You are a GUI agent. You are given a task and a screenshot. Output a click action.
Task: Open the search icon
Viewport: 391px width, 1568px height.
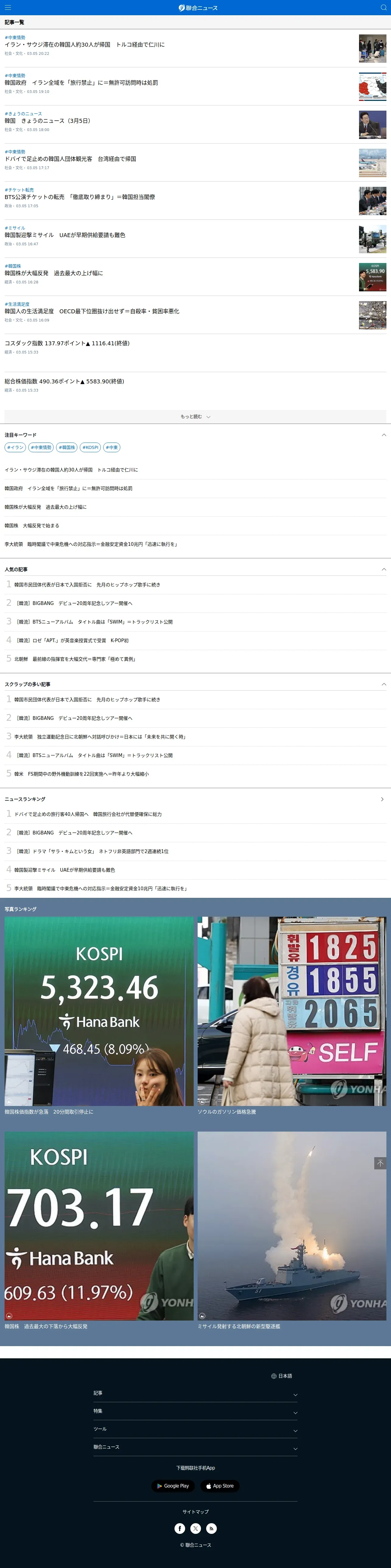point(383,7)
